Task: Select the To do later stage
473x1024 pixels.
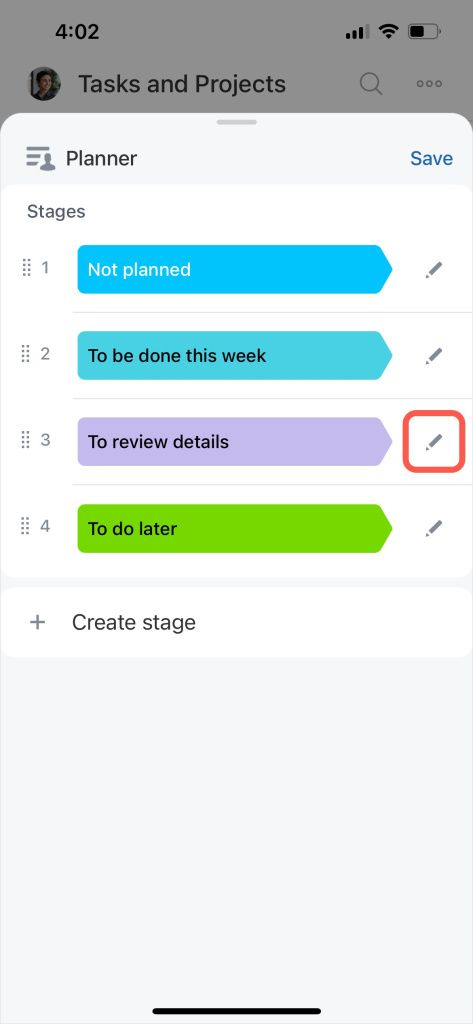Action: pyautogui.click(x=235, y=528)
